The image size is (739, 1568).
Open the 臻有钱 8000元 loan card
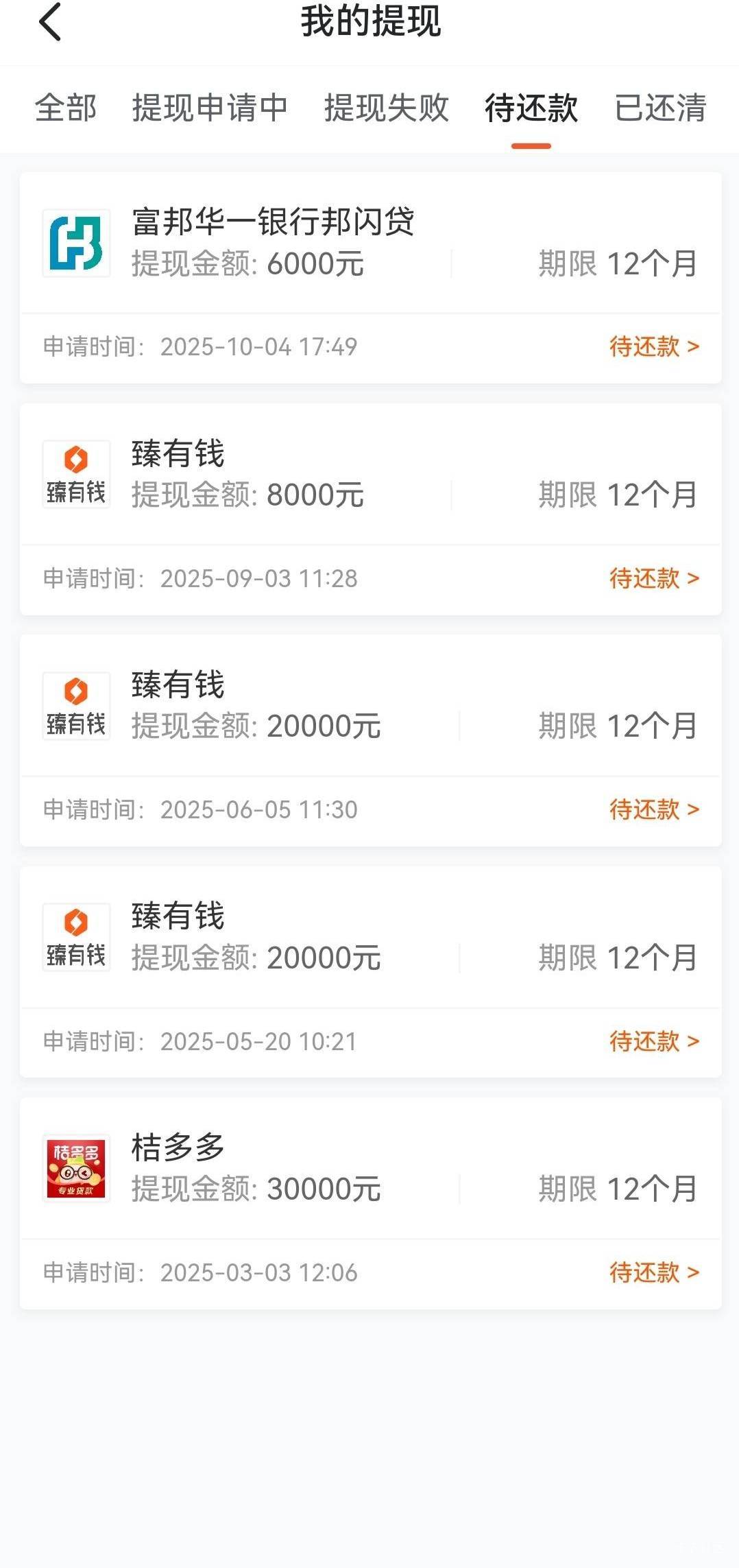[370, 475]
